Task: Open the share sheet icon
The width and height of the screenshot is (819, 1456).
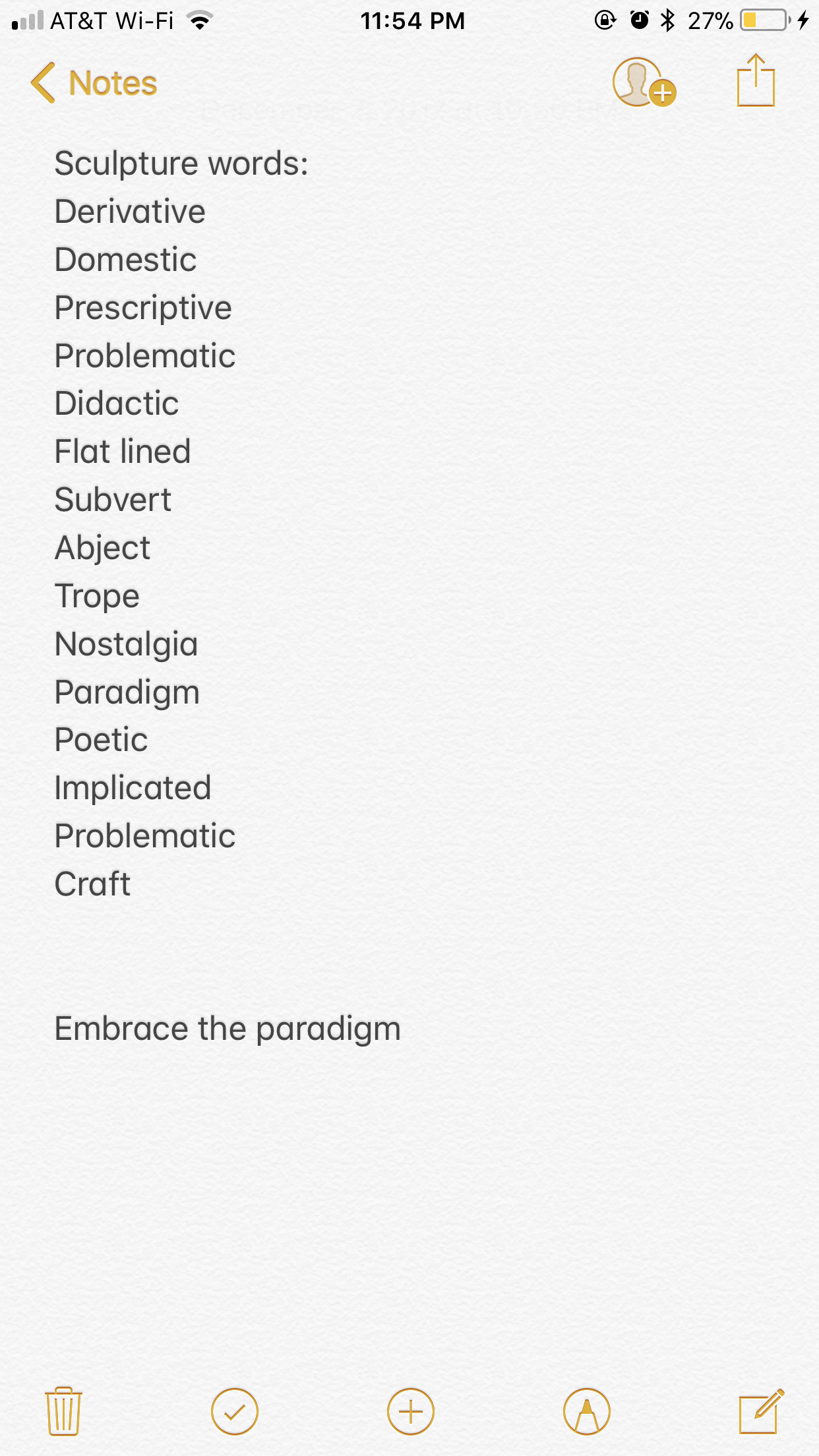Action: coord(756,80)
